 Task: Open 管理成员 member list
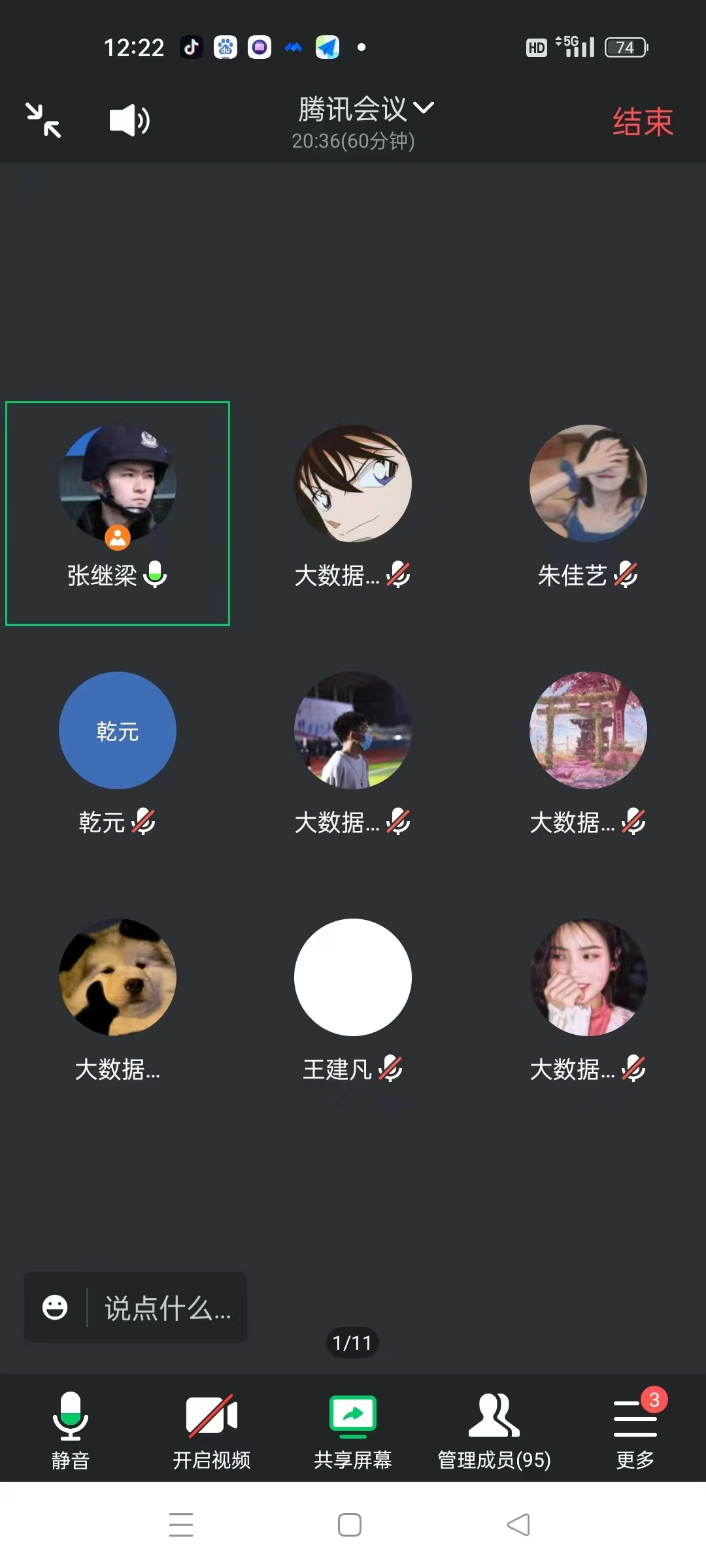click(494, 1430)
